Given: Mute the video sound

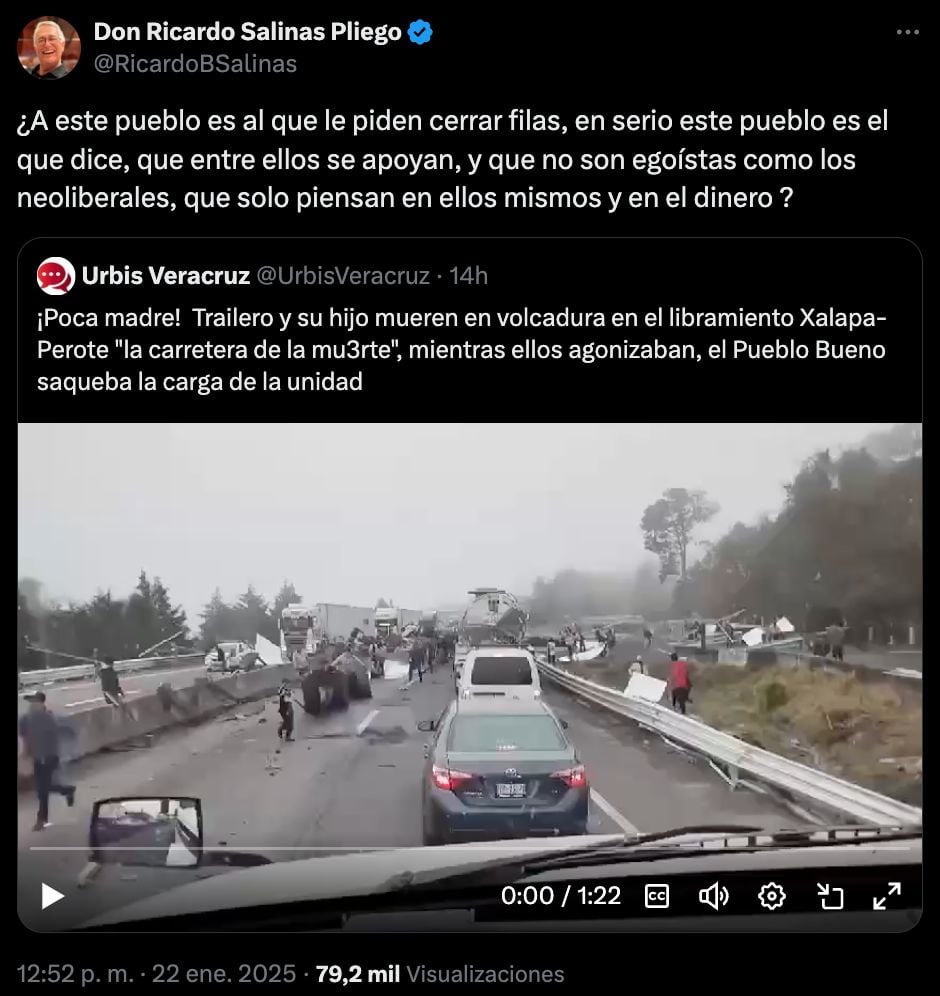Looking at the screenshot, I should tap(713, 896).
